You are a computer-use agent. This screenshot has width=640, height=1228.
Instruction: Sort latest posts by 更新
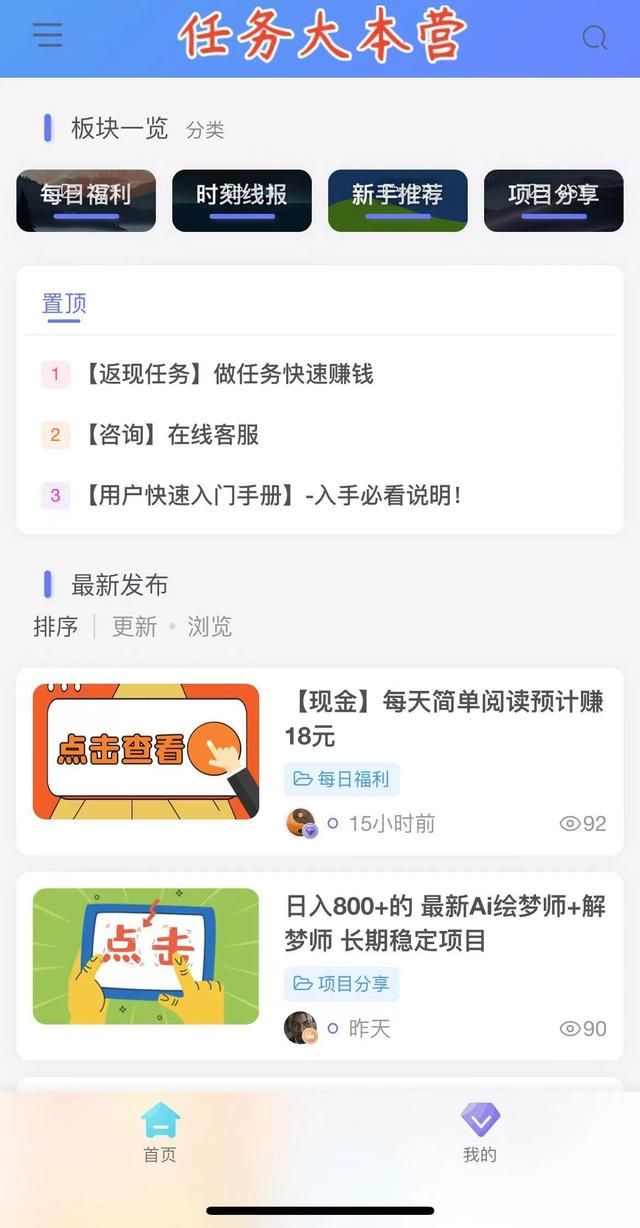[x=134, y=627]
